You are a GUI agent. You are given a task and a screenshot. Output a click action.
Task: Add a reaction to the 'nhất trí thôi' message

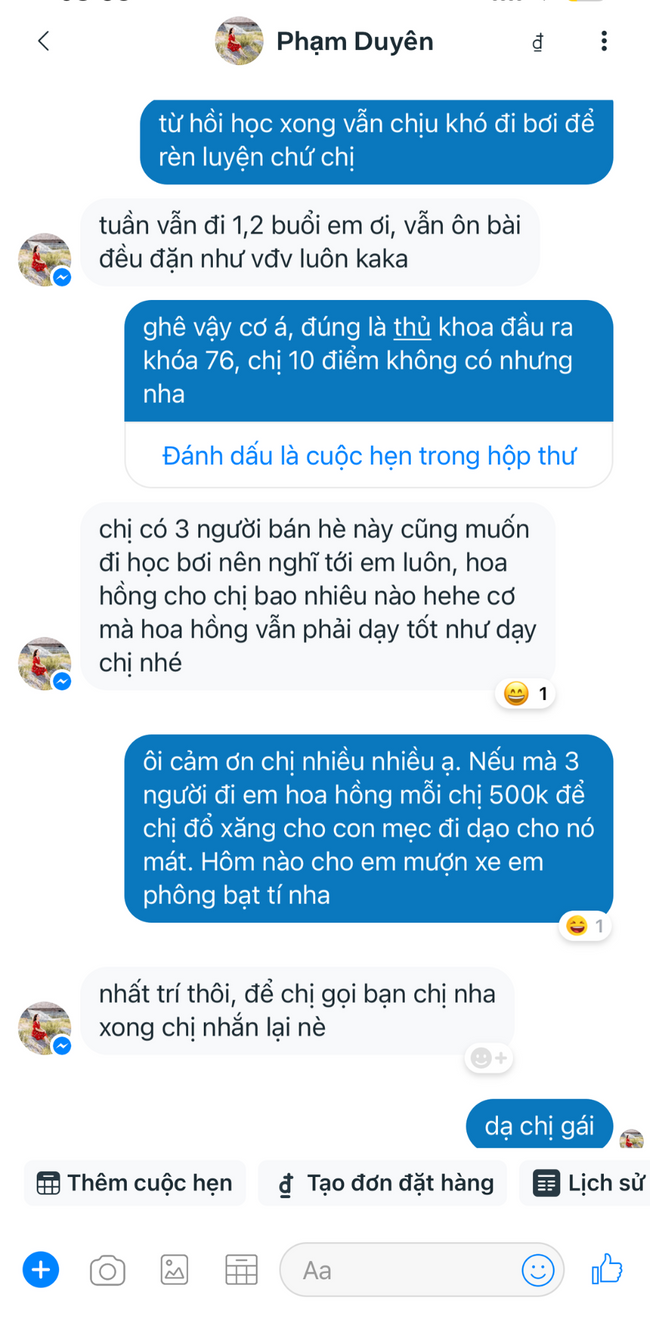tap(488, 1057)
